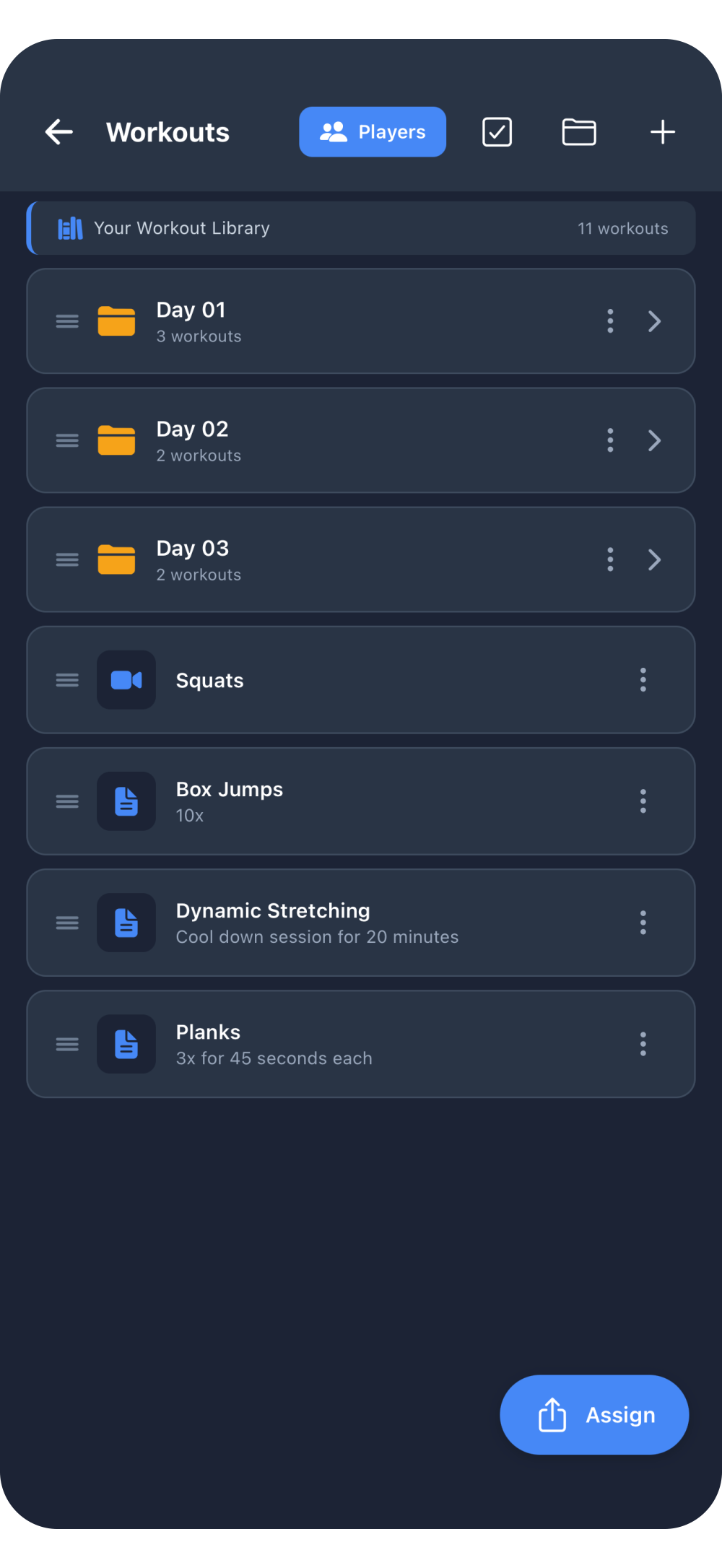Select the Your Workout Library row

(360, 227)
